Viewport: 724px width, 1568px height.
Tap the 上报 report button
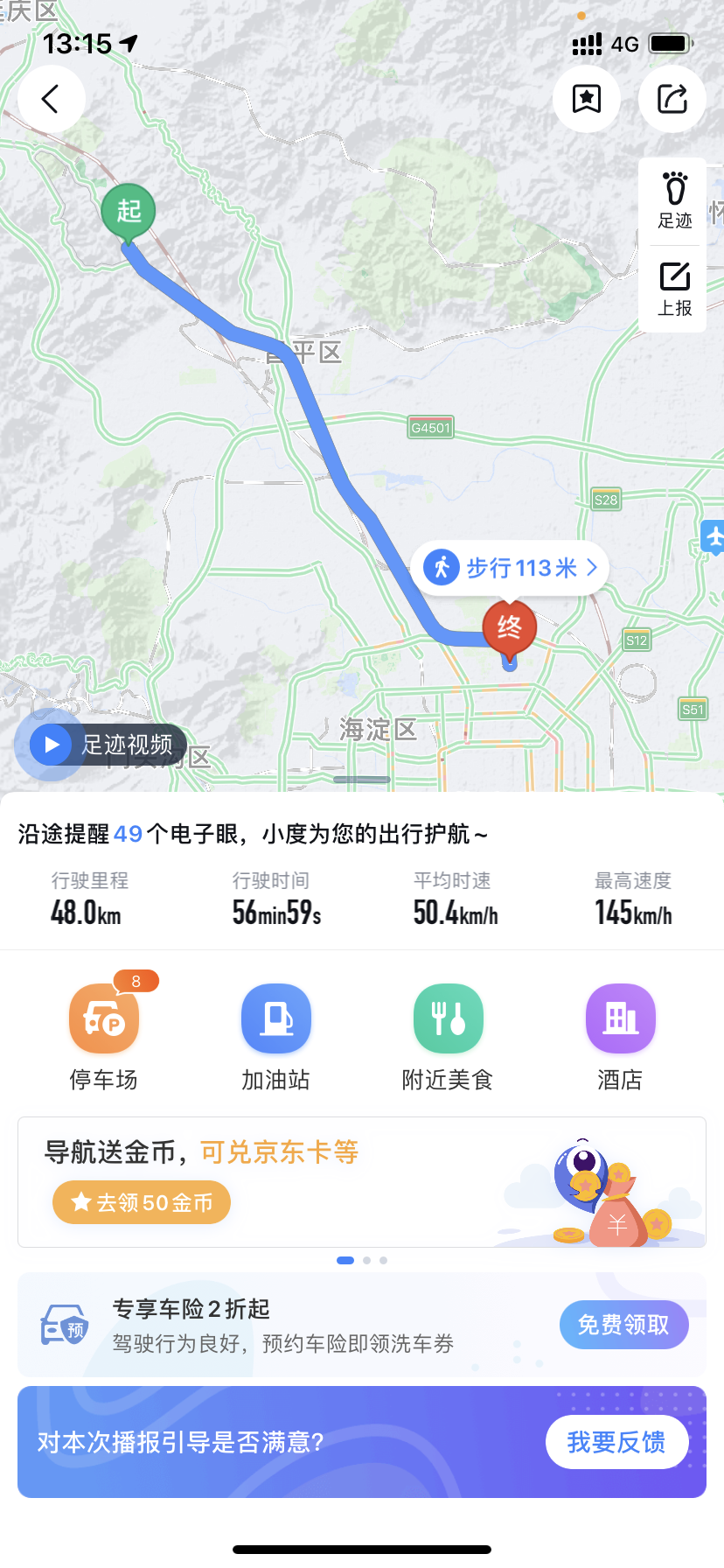(674, 289)
